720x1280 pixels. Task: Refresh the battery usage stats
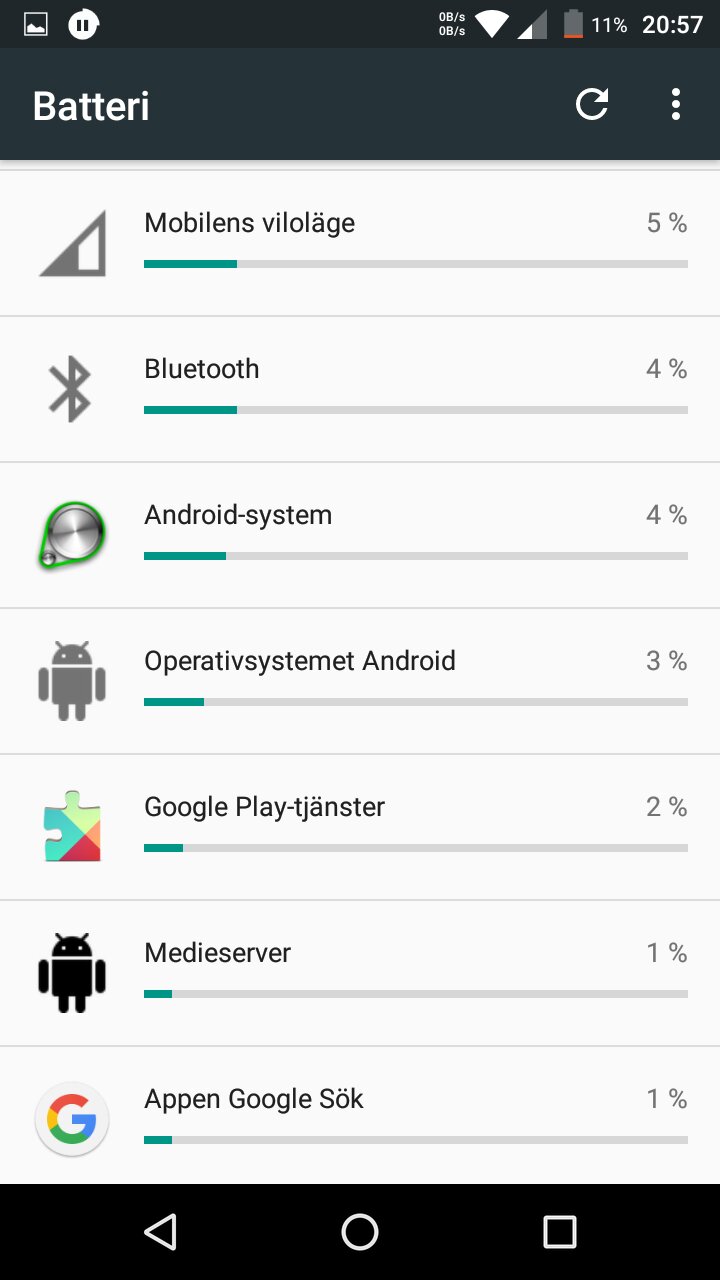[x=592, y=104]
